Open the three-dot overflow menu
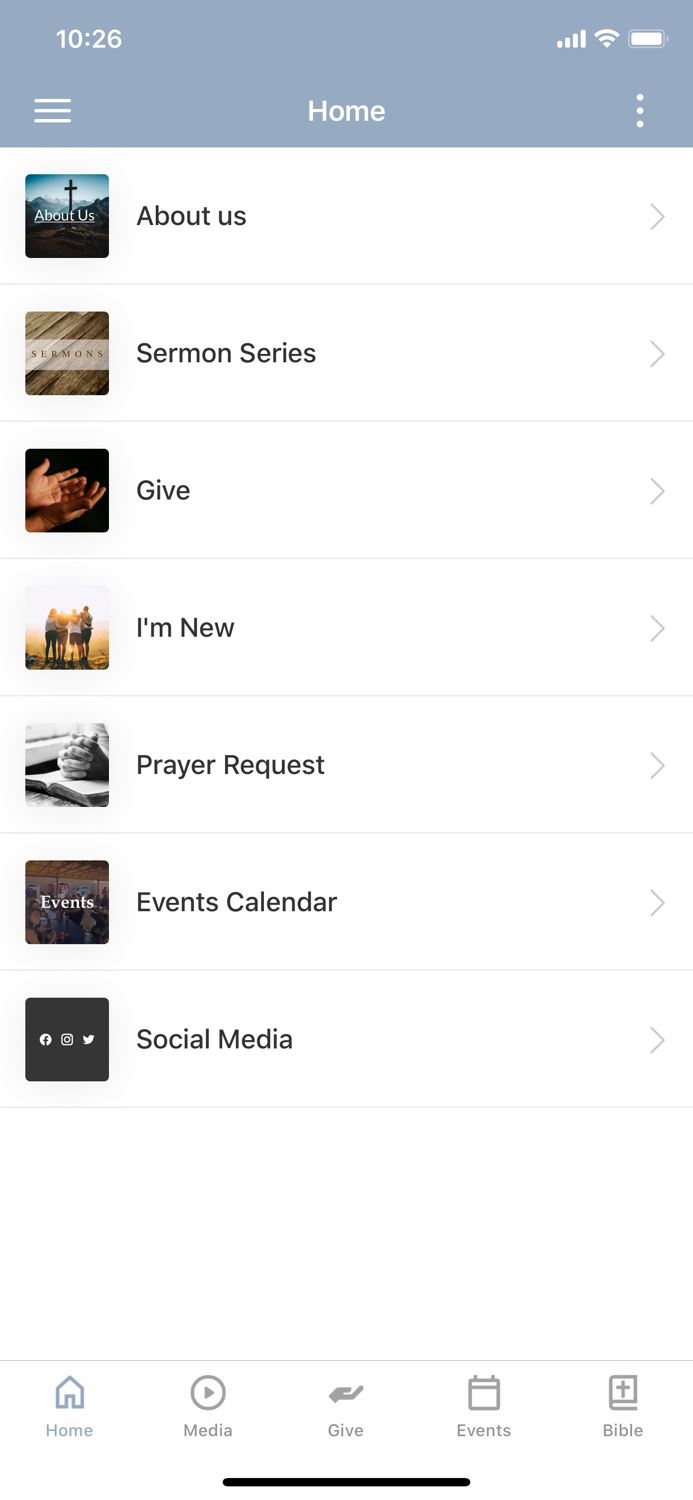The width and height of the screenshot is (693, 1500). tap(640, 111)
